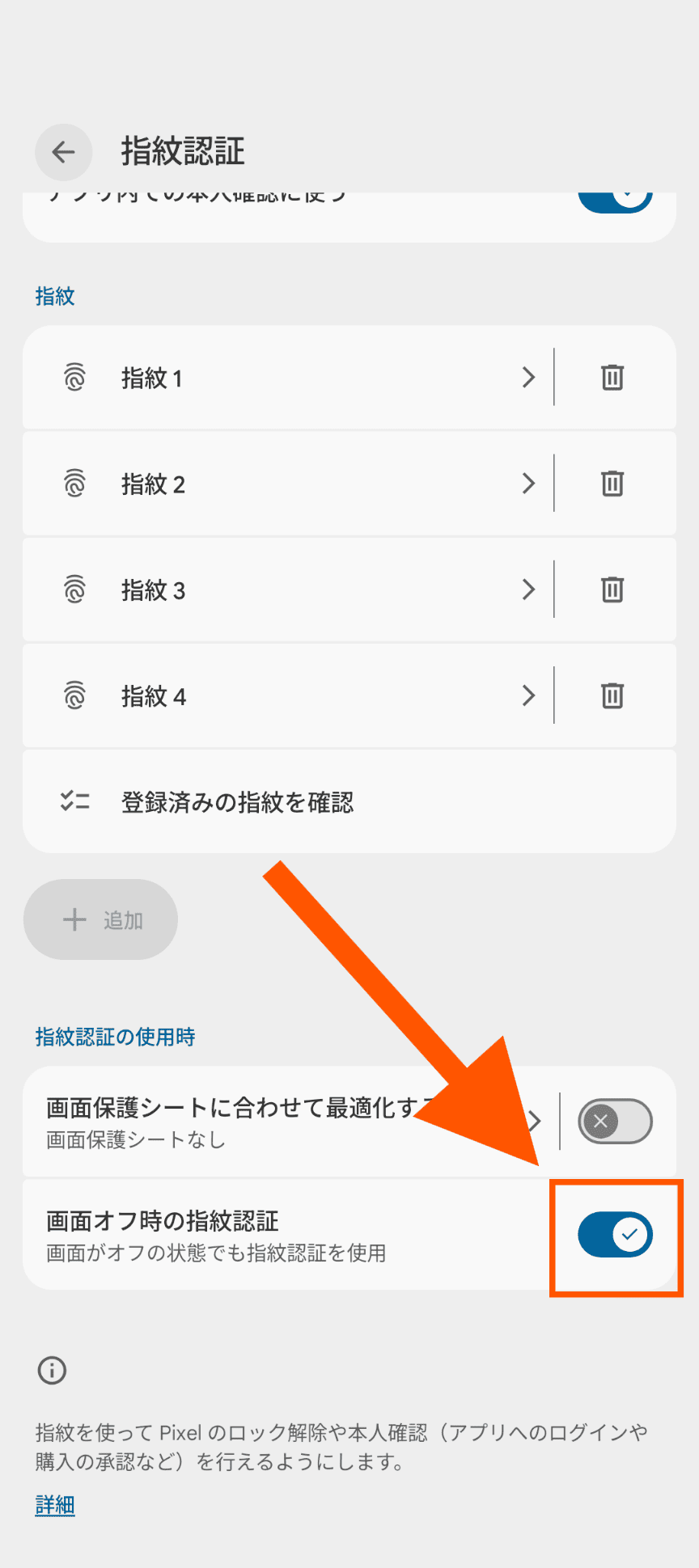Open the 詳細 link
This screenshot has height=1568, width=699.
coord(55,1505)
